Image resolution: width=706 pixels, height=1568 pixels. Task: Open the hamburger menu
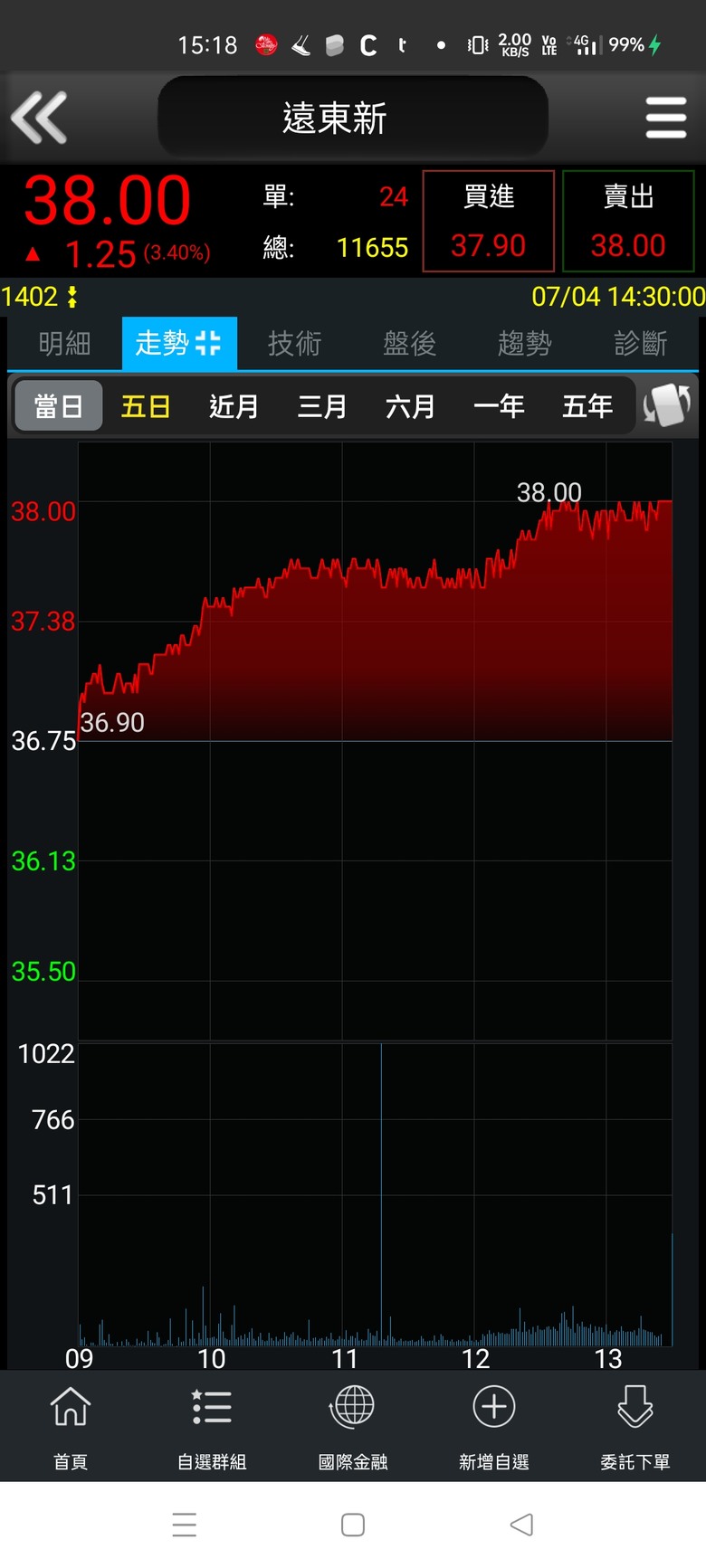[666, 118]
